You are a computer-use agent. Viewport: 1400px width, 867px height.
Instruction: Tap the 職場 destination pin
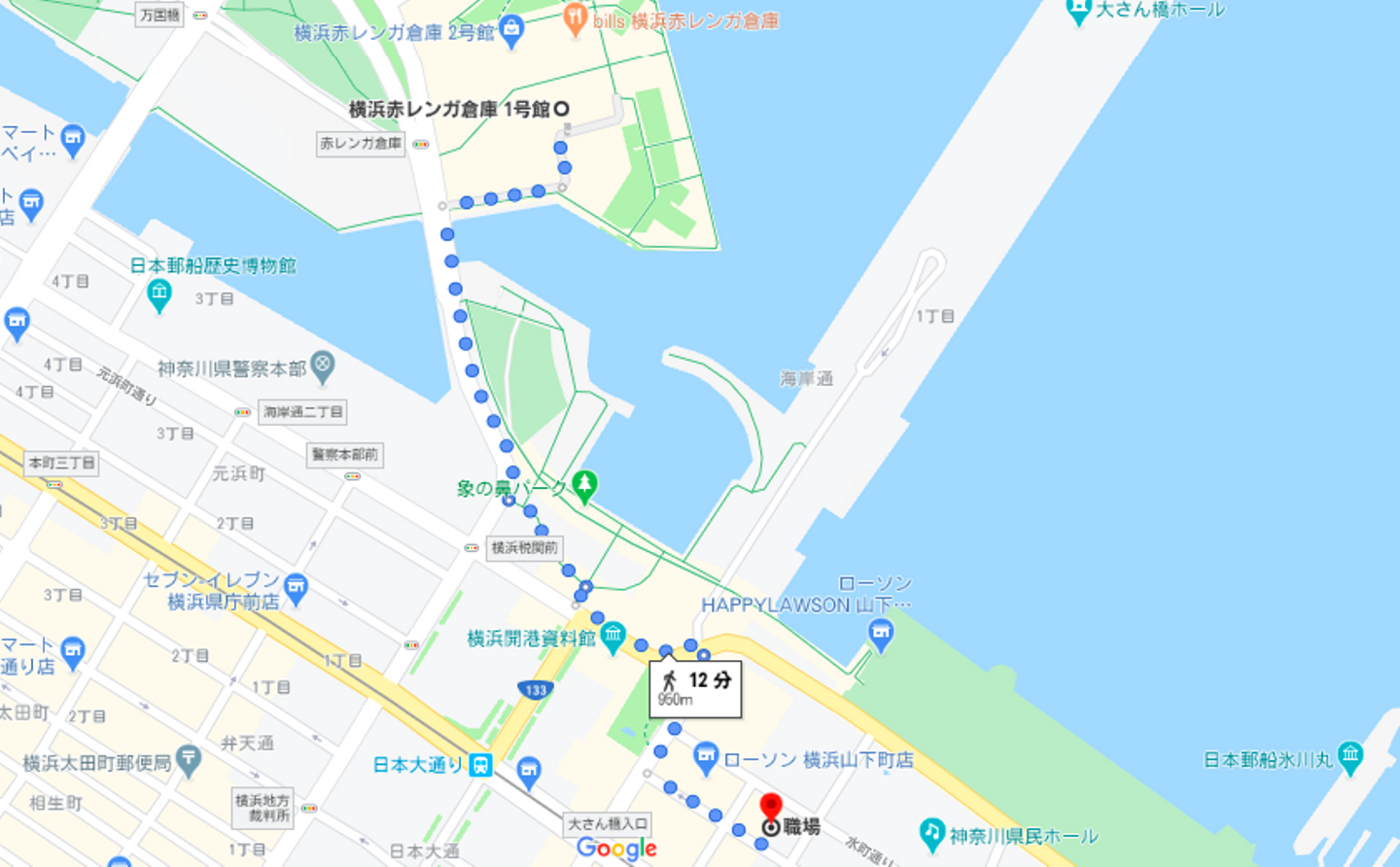point(771,811)
